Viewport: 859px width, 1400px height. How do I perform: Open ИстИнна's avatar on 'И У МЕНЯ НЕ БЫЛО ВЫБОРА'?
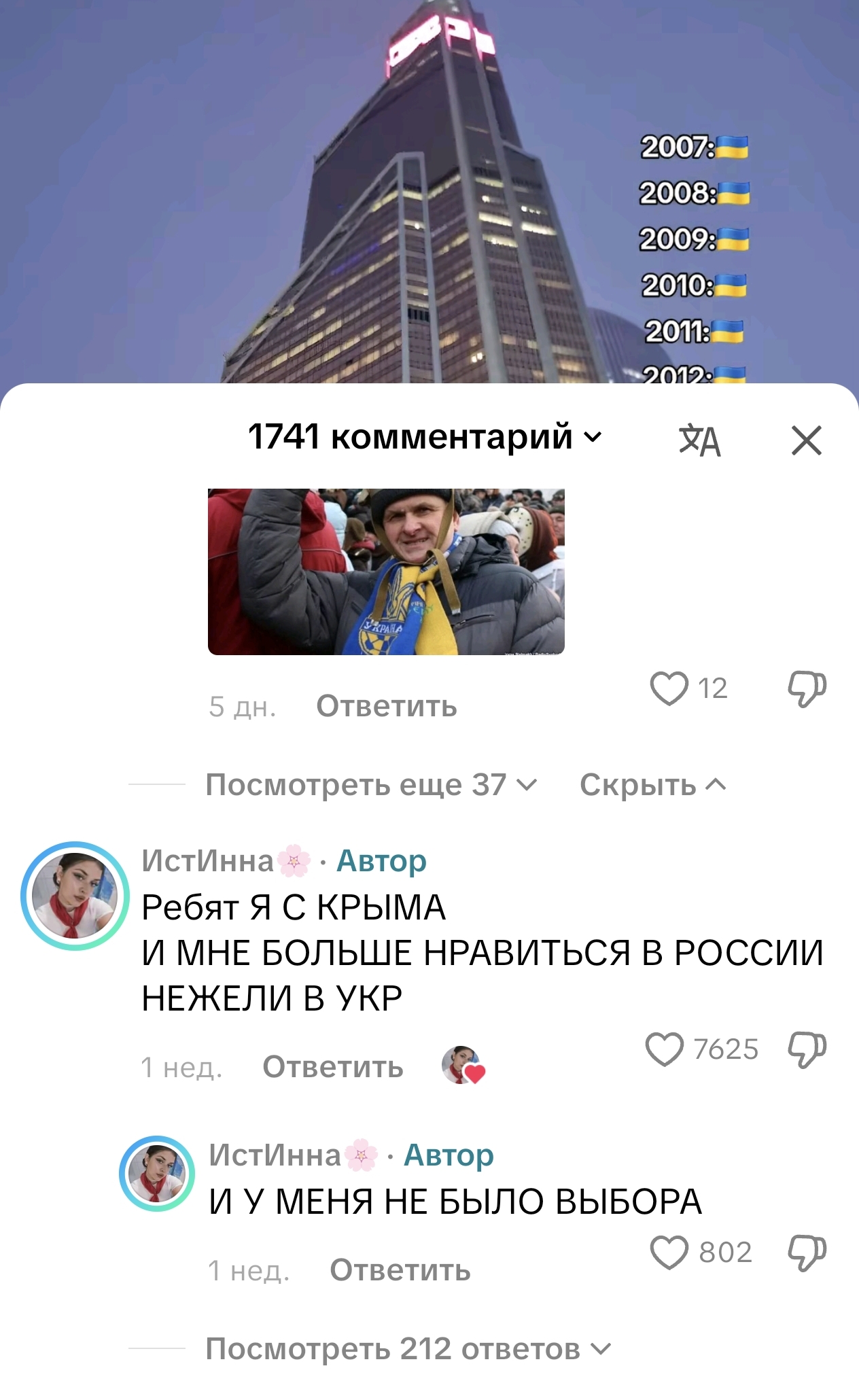tap(157, 1173)
